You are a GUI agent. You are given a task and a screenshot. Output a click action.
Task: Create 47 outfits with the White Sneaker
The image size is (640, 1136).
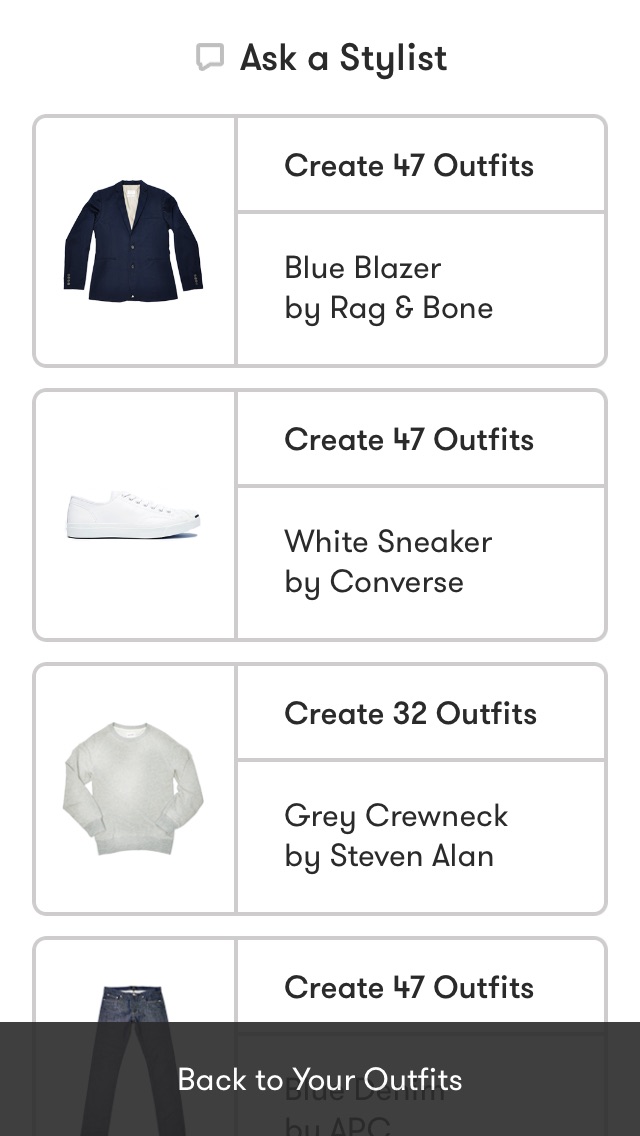[420, 439]
